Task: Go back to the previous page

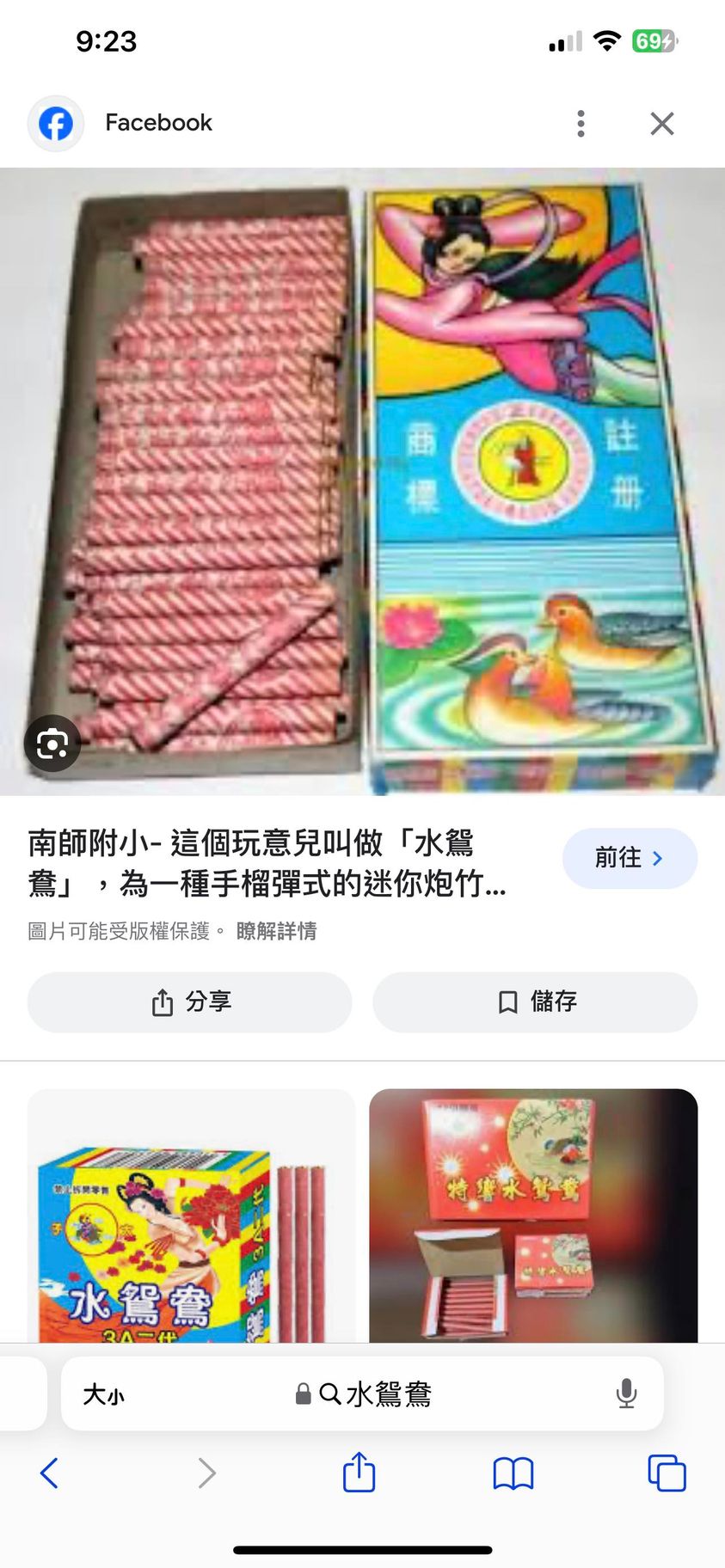Action: [50, 1473]
